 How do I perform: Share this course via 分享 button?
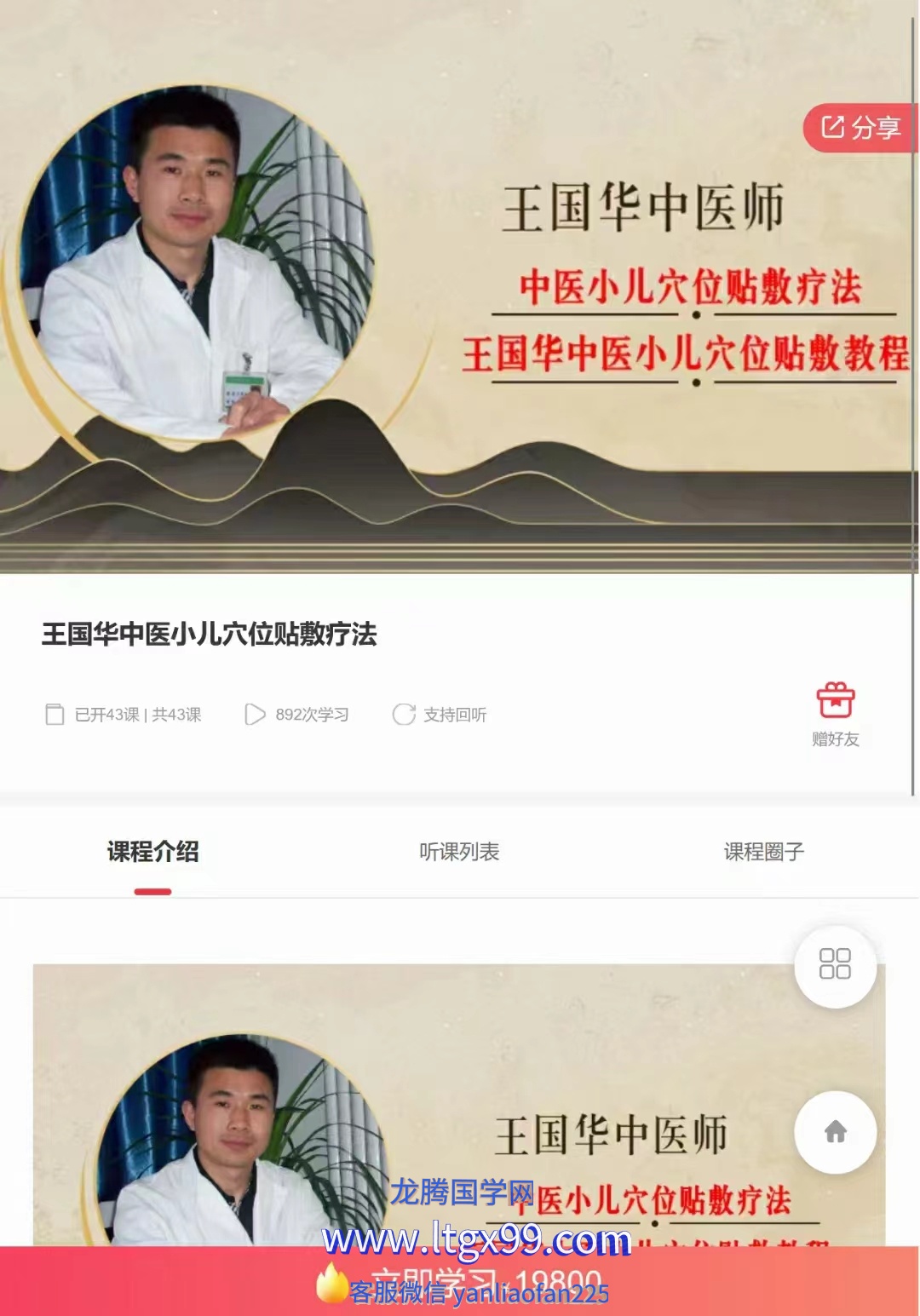[x=860, y=128]
